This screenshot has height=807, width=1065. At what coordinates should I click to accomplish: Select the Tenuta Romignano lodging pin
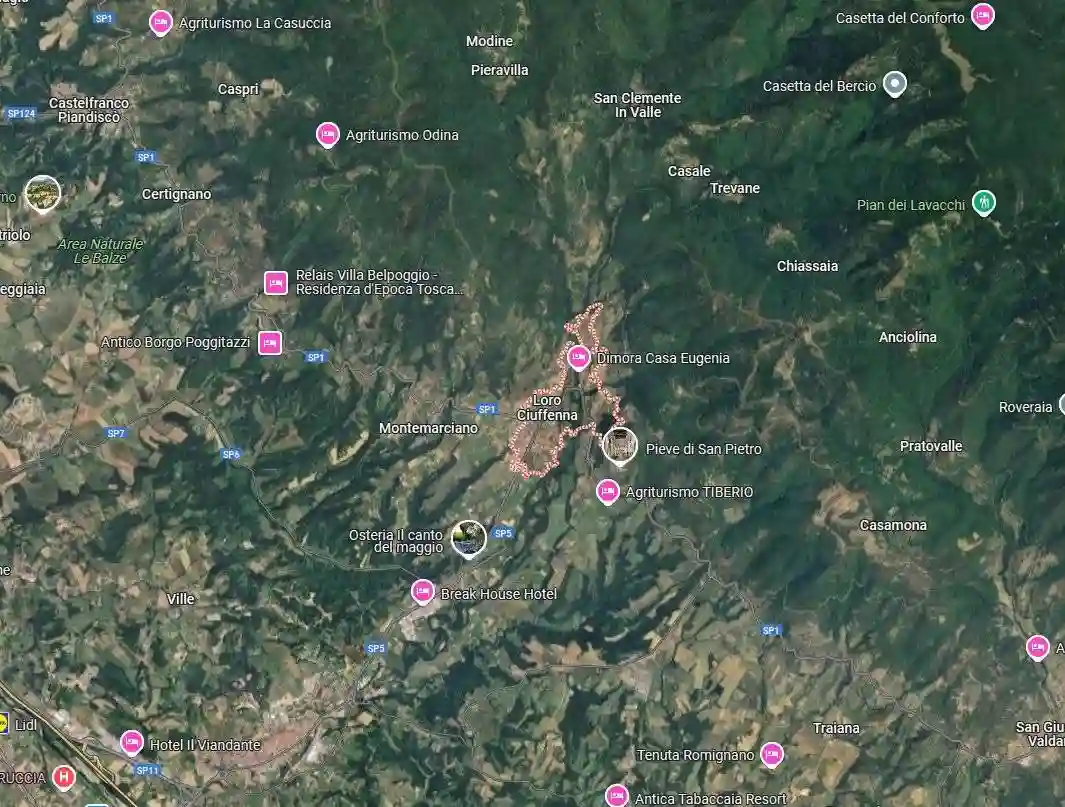pos(771,753)
